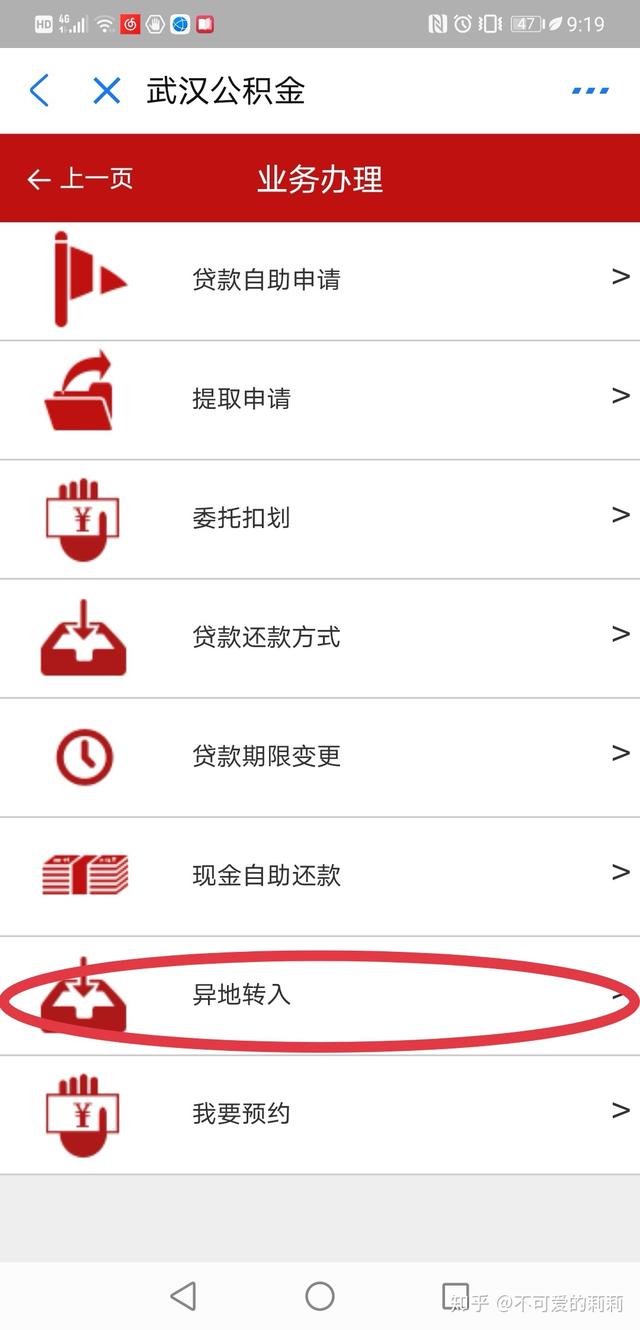Screen dimensions: 640x1330
Task: Choose 贷款还款方式
Action: pyautogui.click(x=320, y=637)
